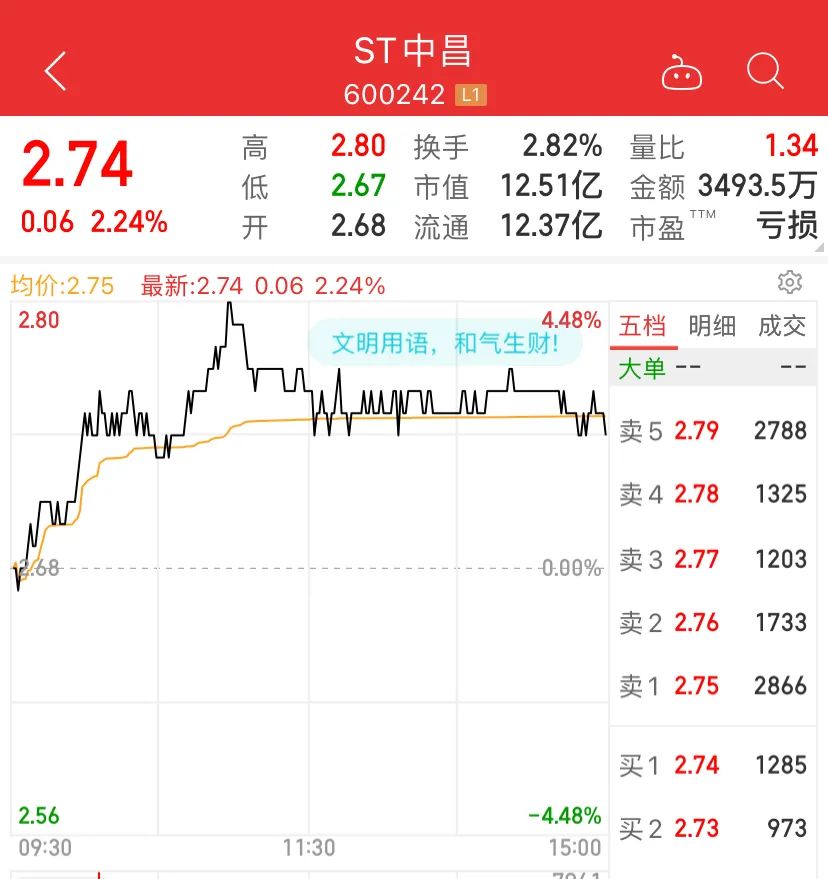
Task: Open the search magnifier icon
Action: [765, 71]
